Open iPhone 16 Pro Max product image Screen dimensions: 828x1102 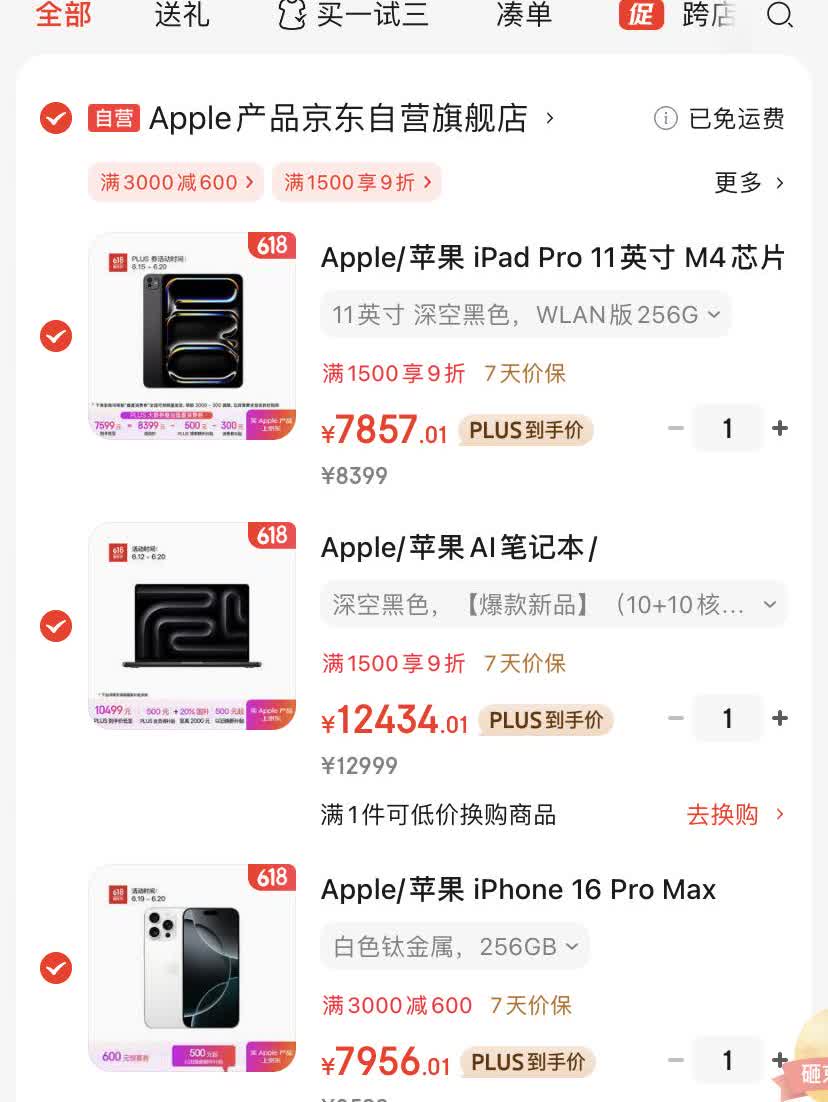coord(192,968)
